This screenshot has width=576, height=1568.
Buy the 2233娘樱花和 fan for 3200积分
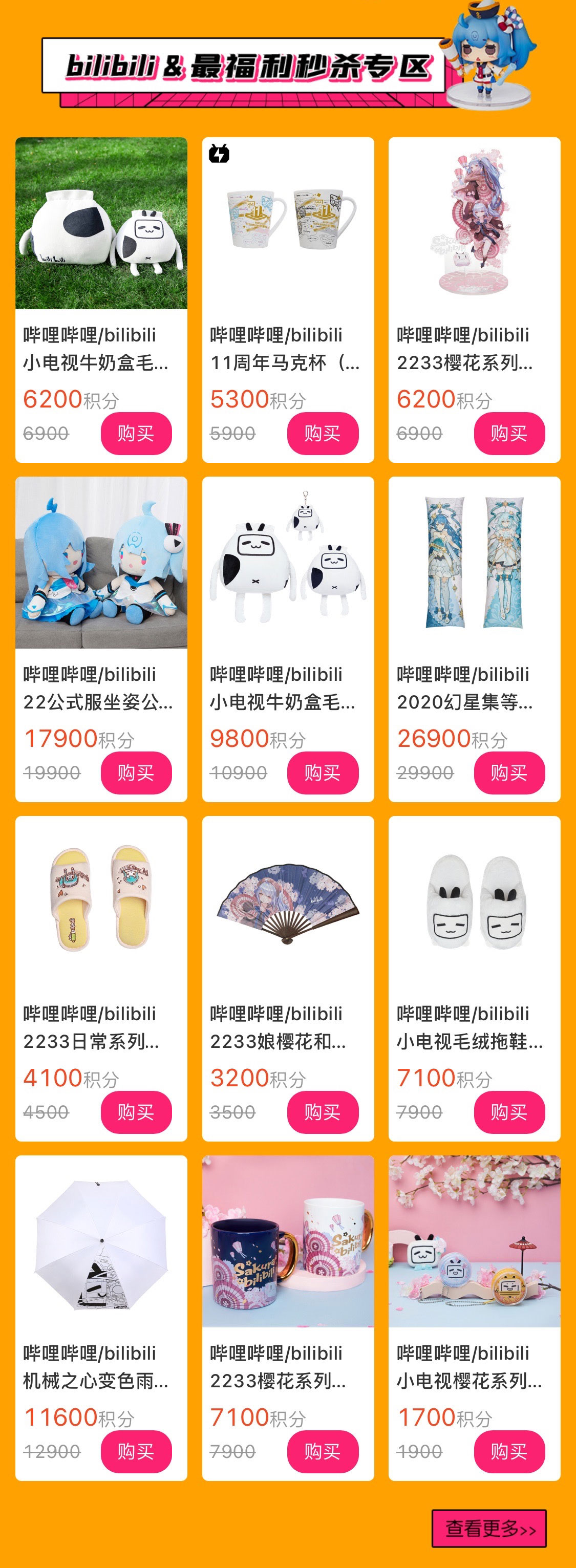322,1112
